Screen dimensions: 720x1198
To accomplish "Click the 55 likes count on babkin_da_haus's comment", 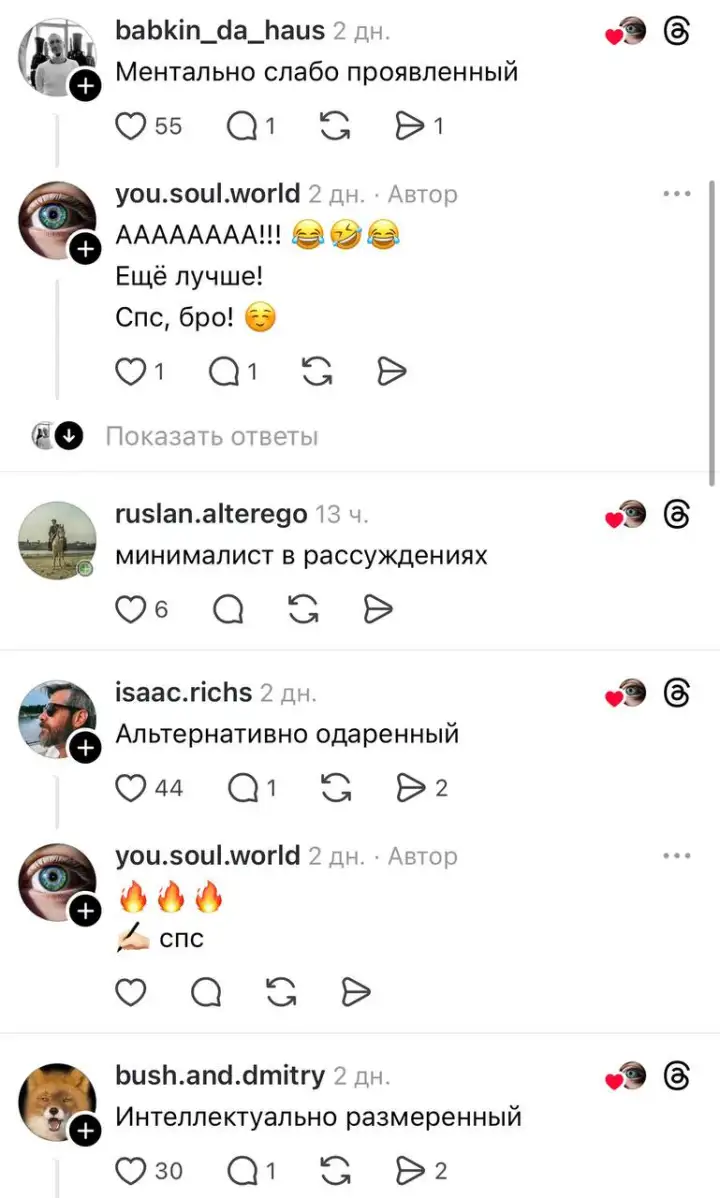I will (x=167, y=127).
